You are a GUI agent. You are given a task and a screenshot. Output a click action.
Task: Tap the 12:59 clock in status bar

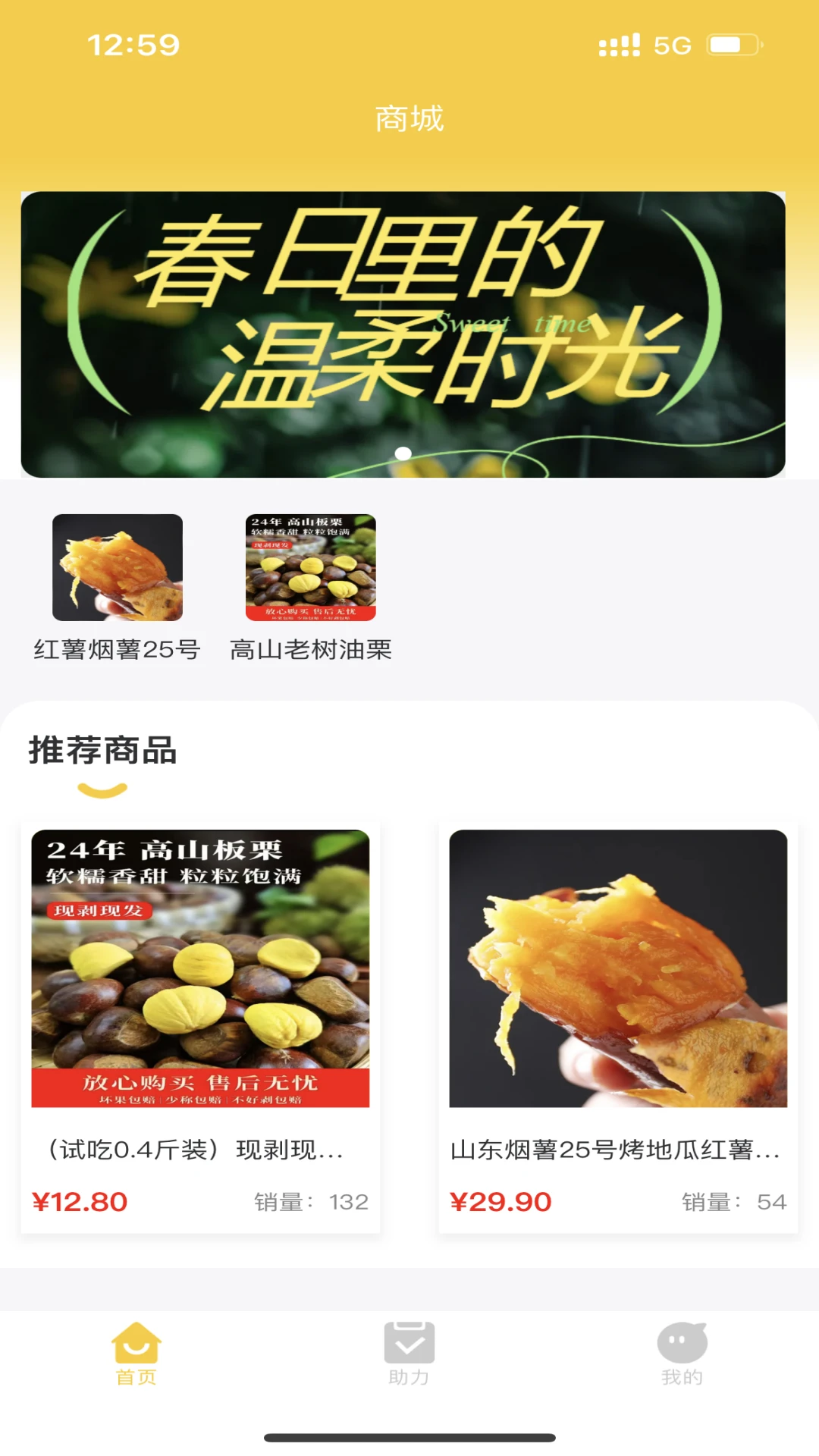click(133, 44)
